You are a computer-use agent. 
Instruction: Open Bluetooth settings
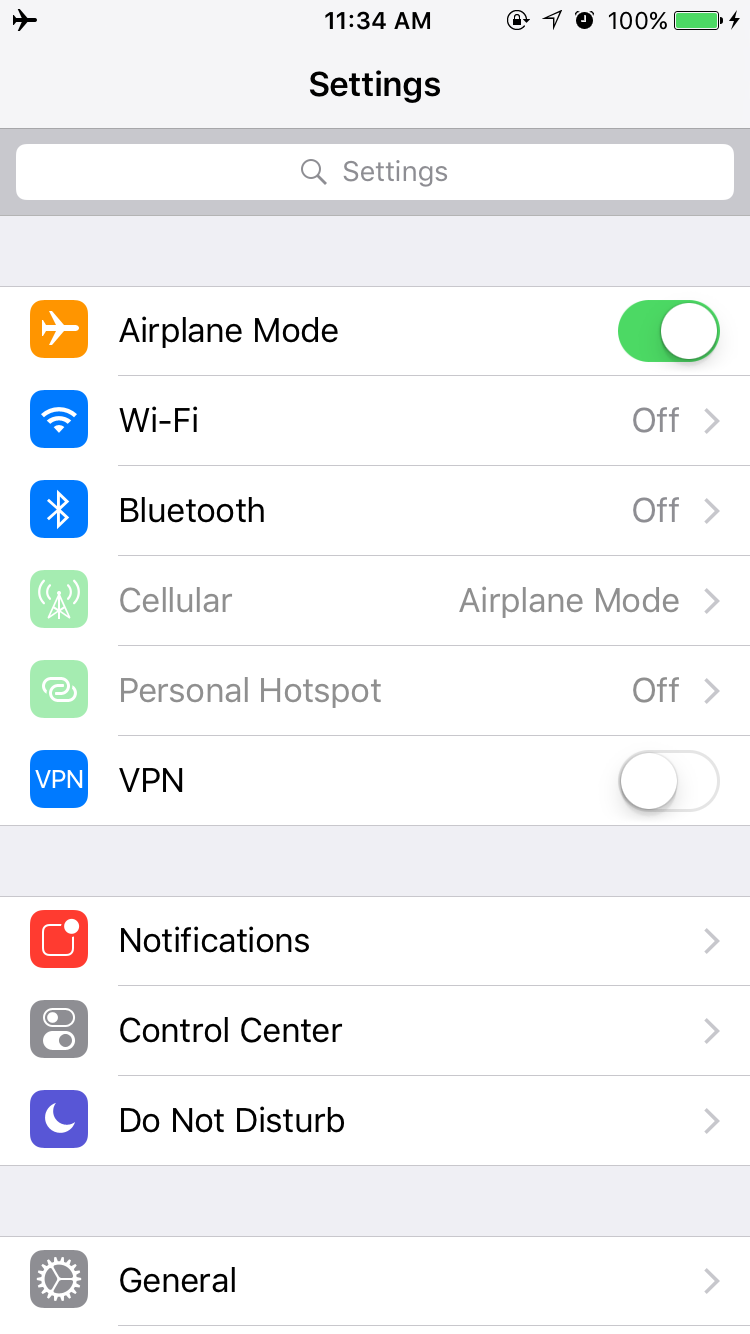pyautogui.click(x=375, y=511)
